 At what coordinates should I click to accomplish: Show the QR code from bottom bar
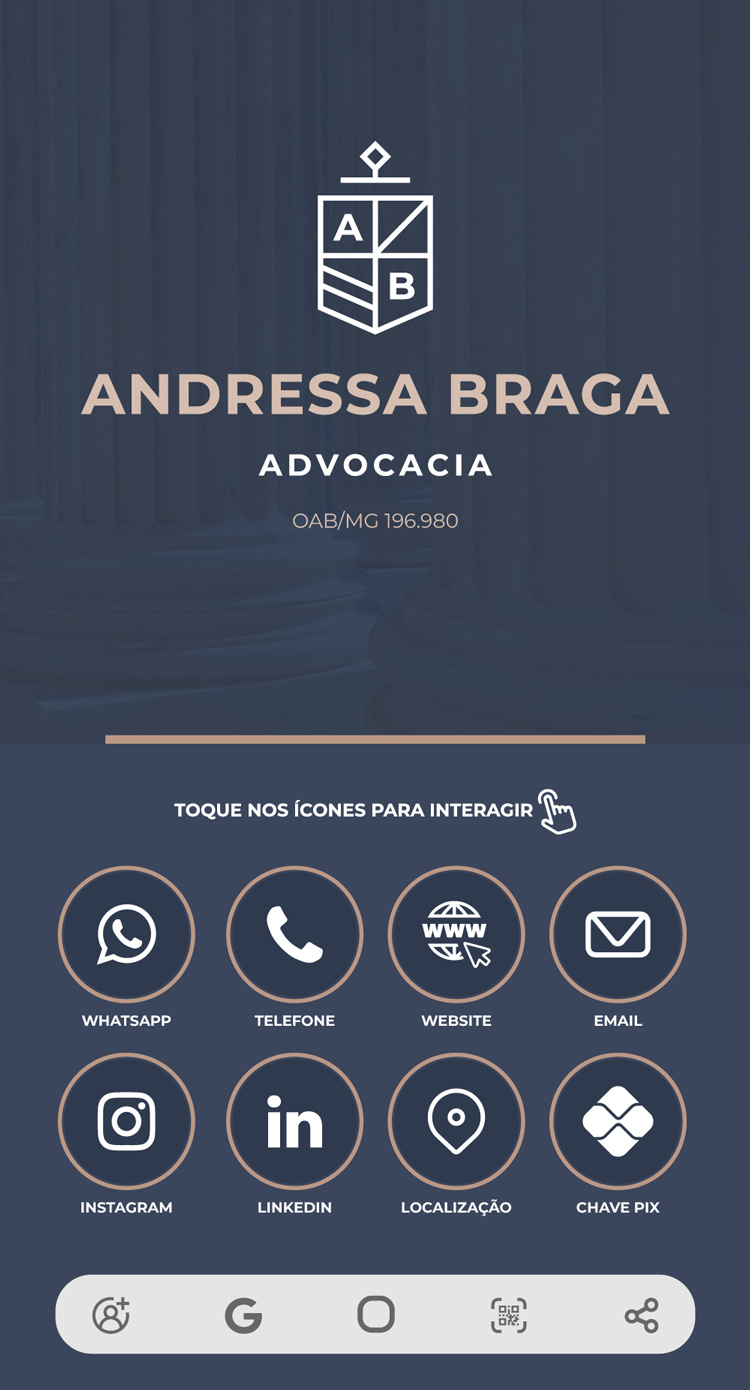(x=509, y=1314)
